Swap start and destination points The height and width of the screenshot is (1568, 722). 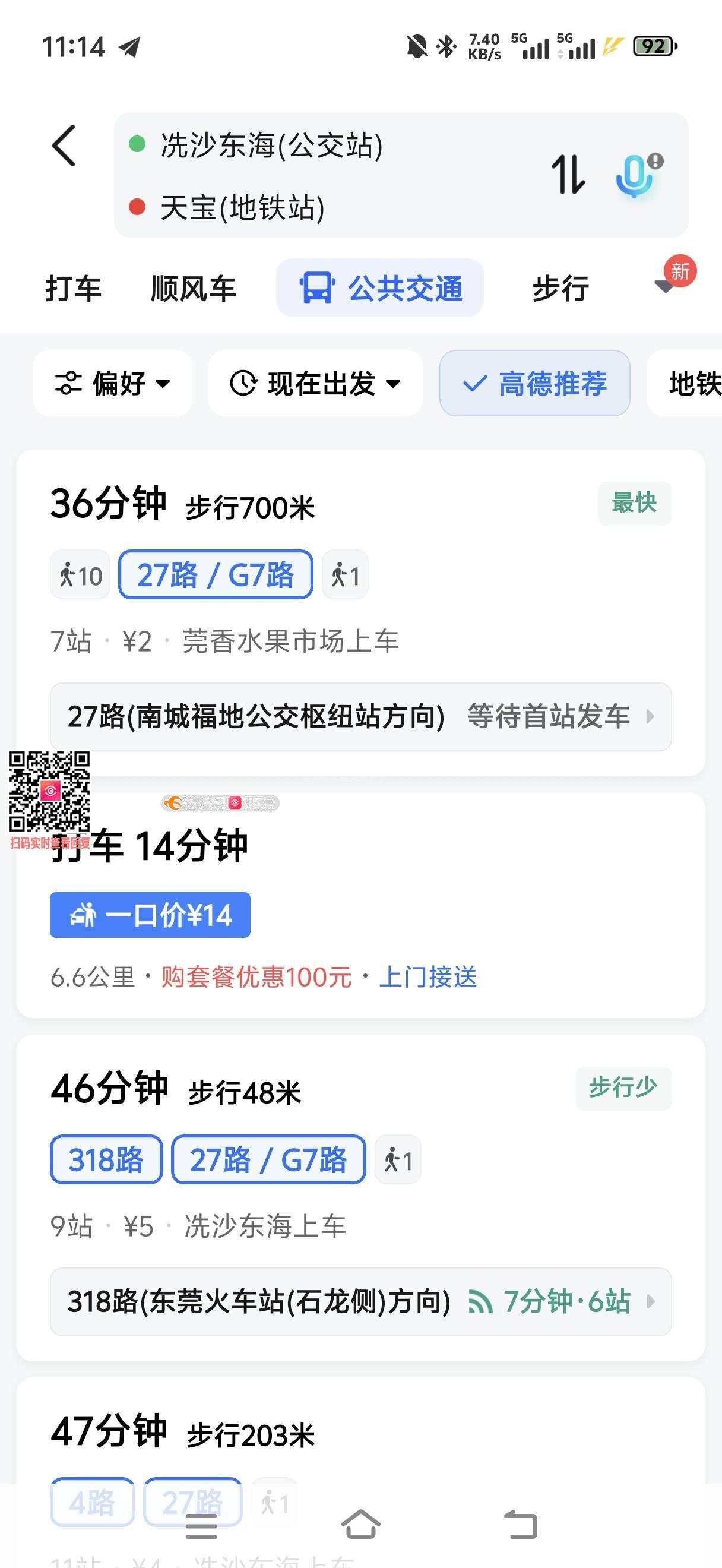click(568, 175)
